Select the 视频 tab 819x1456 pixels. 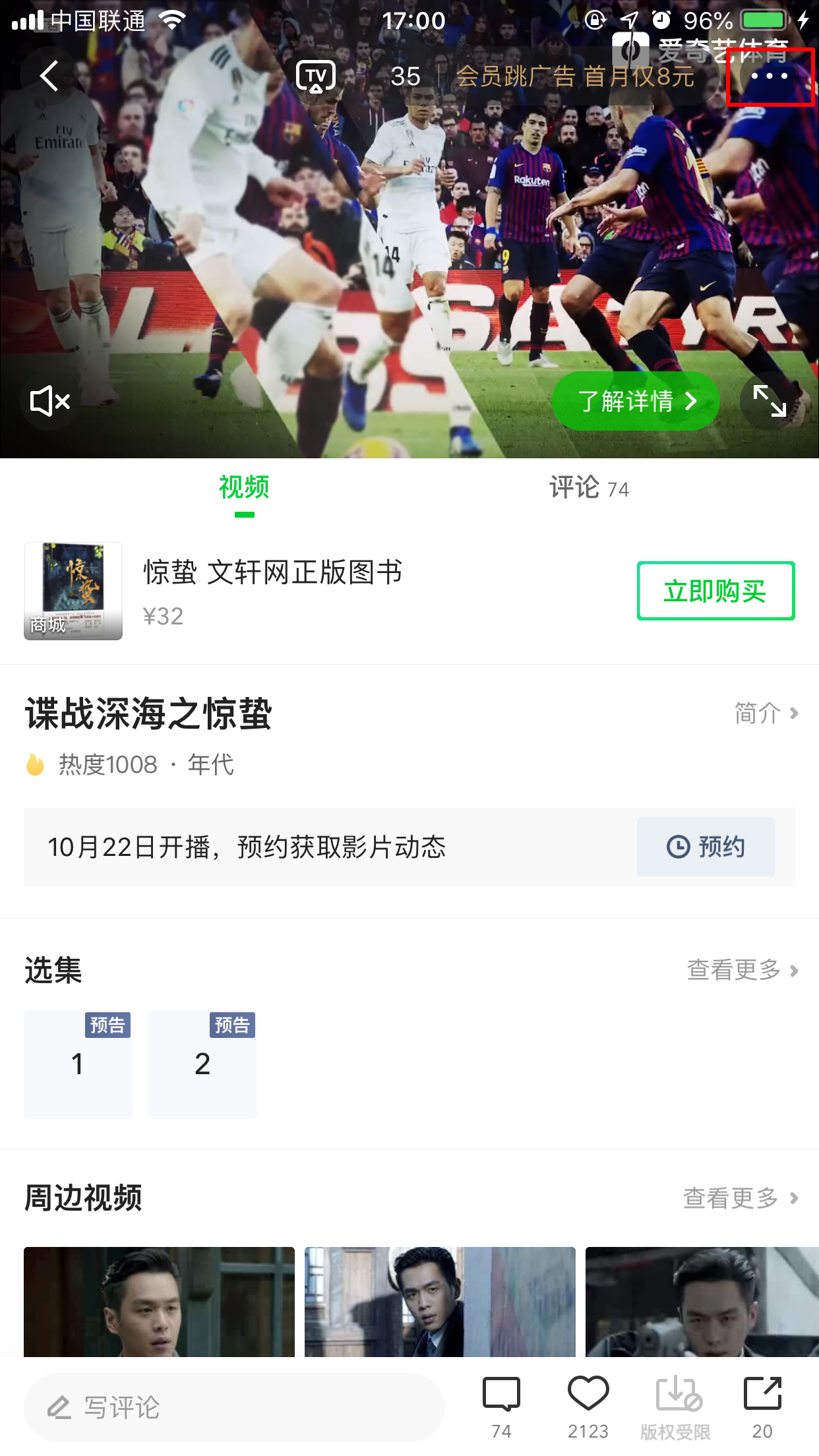click(244, 489)
